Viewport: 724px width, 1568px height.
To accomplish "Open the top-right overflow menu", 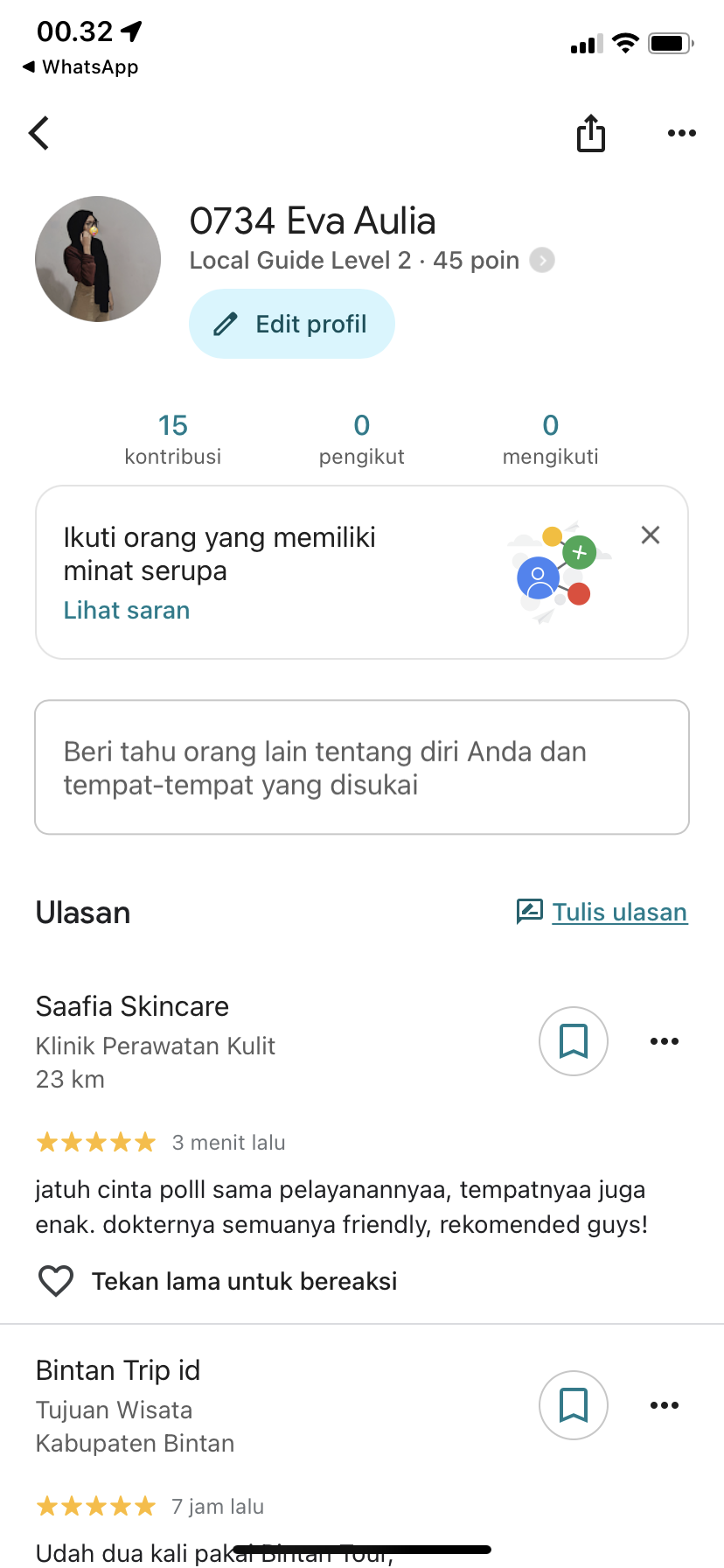I will click(682, 133).
